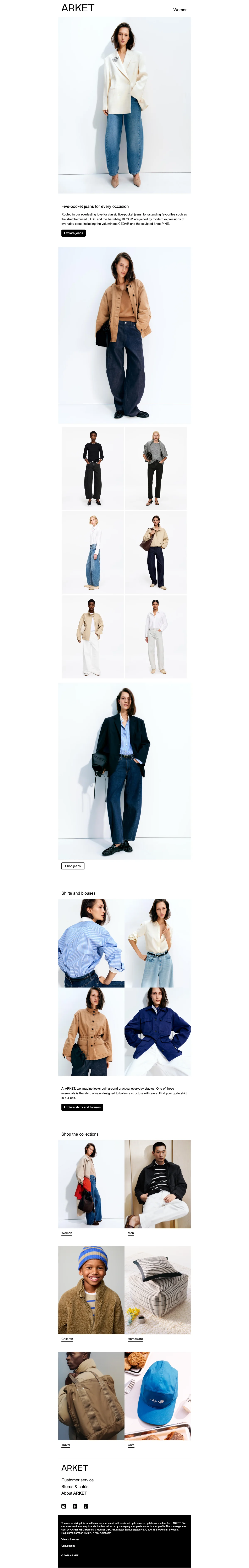Open Customer service in the footer
This screenshot has width=249, height=1568.
78,1480
